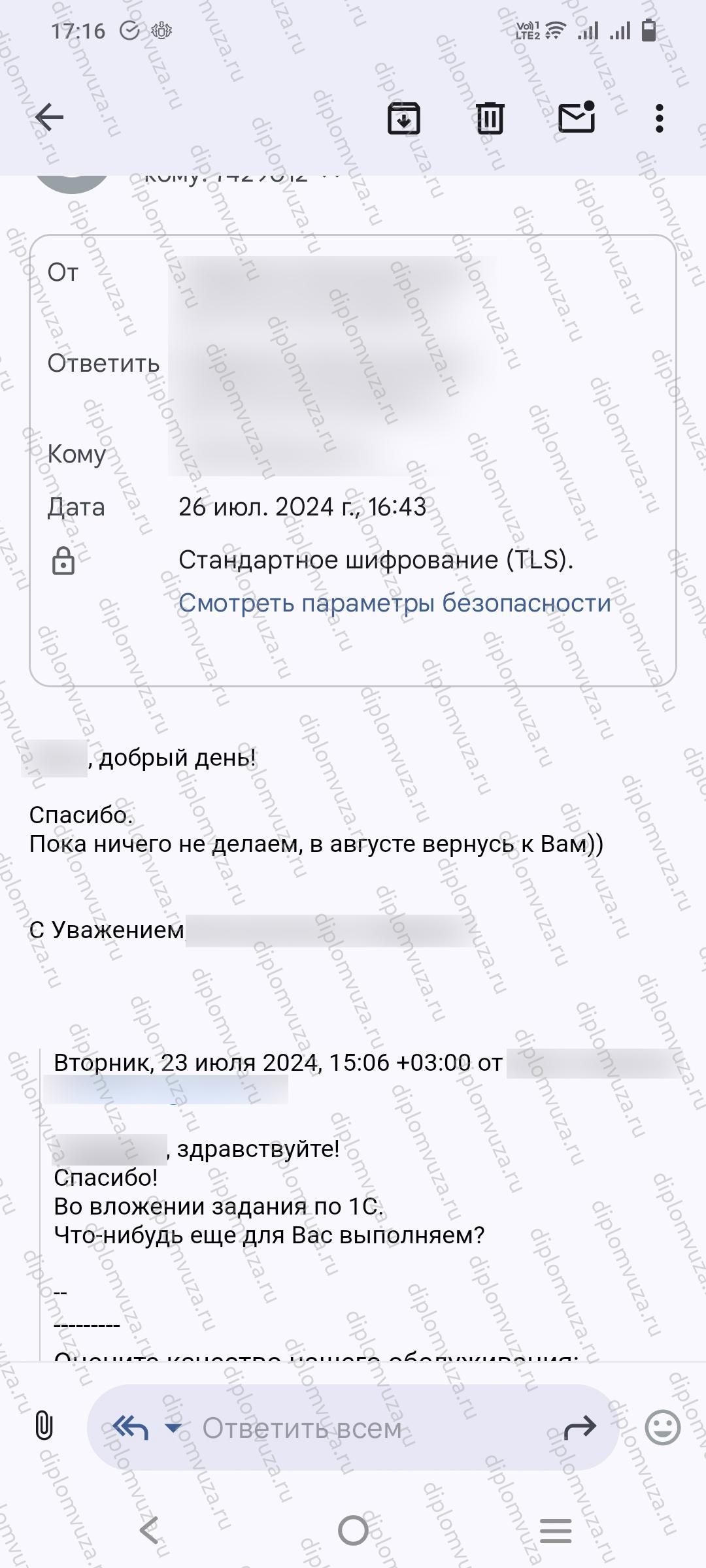Open the three-dot overflow menu
Screen dimensions: 706x1568
coord(659,118)
